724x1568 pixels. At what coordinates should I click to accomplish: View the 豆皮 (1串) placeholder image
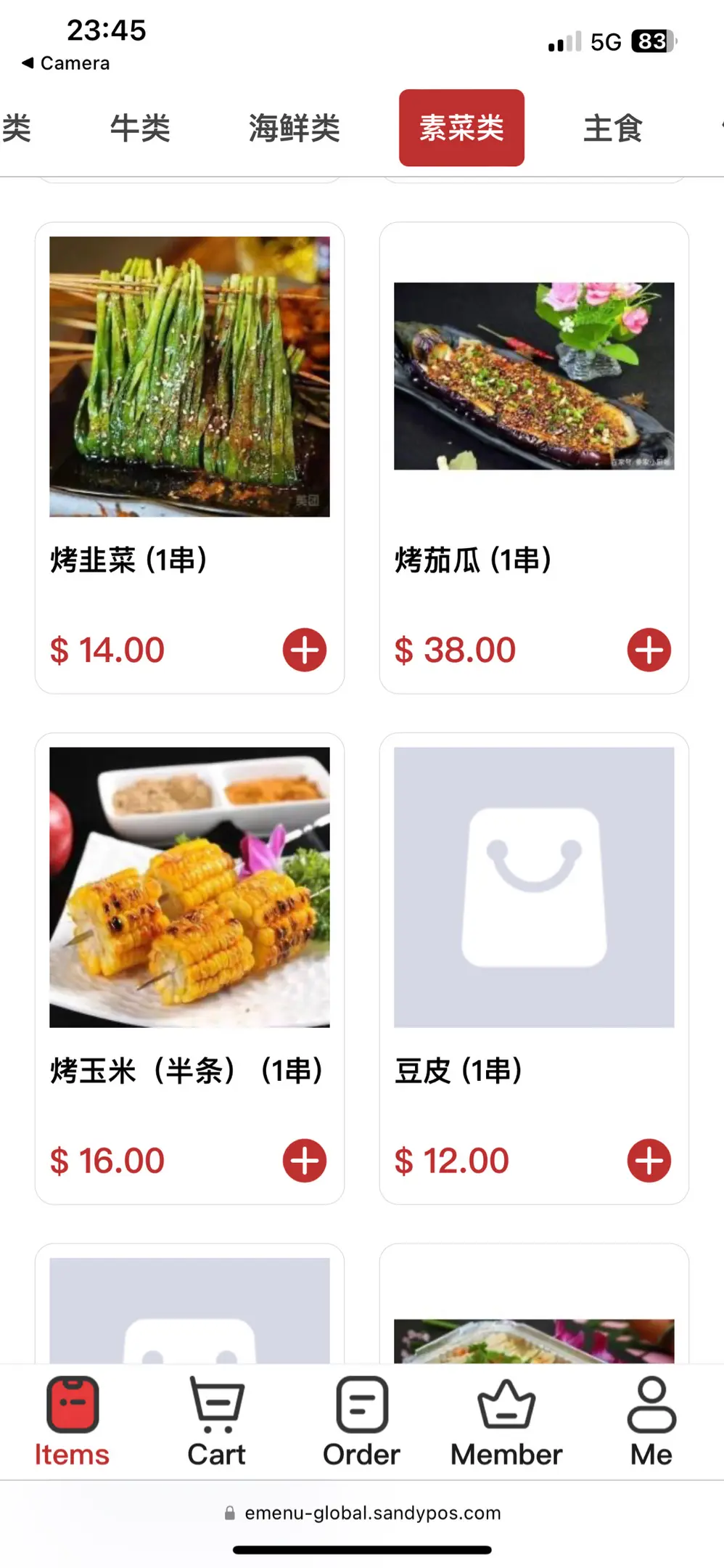534,887
